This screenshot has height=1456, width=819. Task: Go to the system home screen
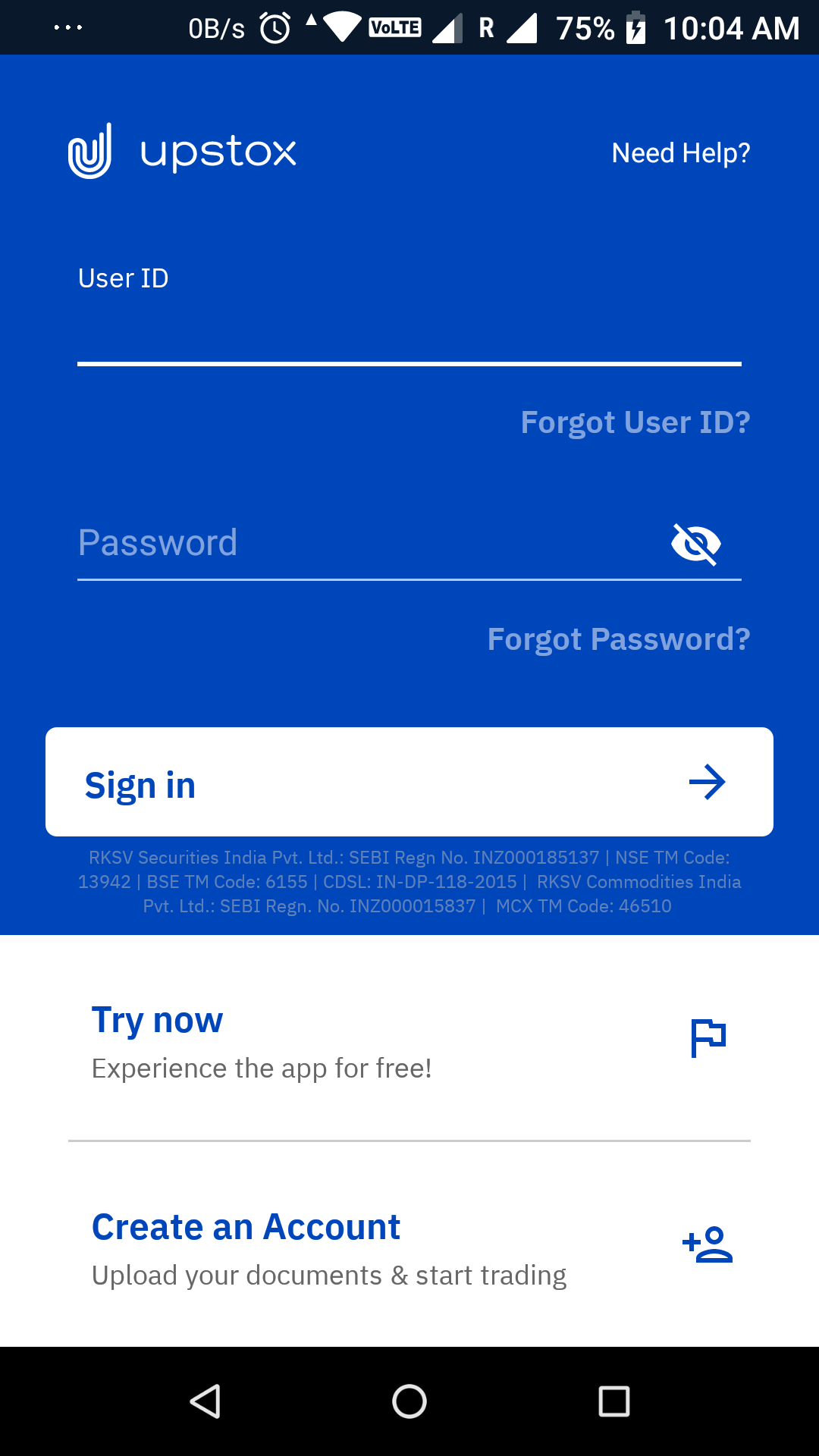[409, 1401]
